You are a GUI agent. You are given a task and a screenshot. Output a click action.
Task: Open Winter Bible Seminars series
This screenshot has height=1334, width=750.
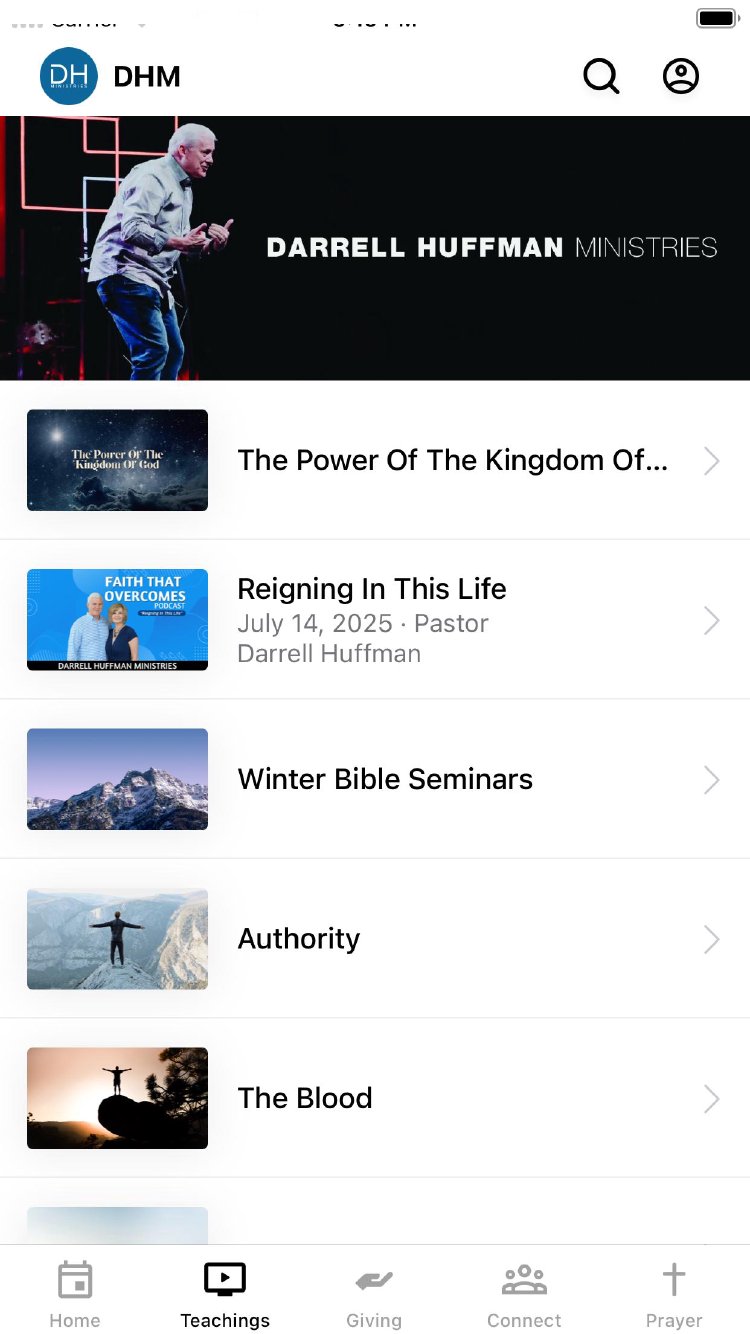(385, 779)
